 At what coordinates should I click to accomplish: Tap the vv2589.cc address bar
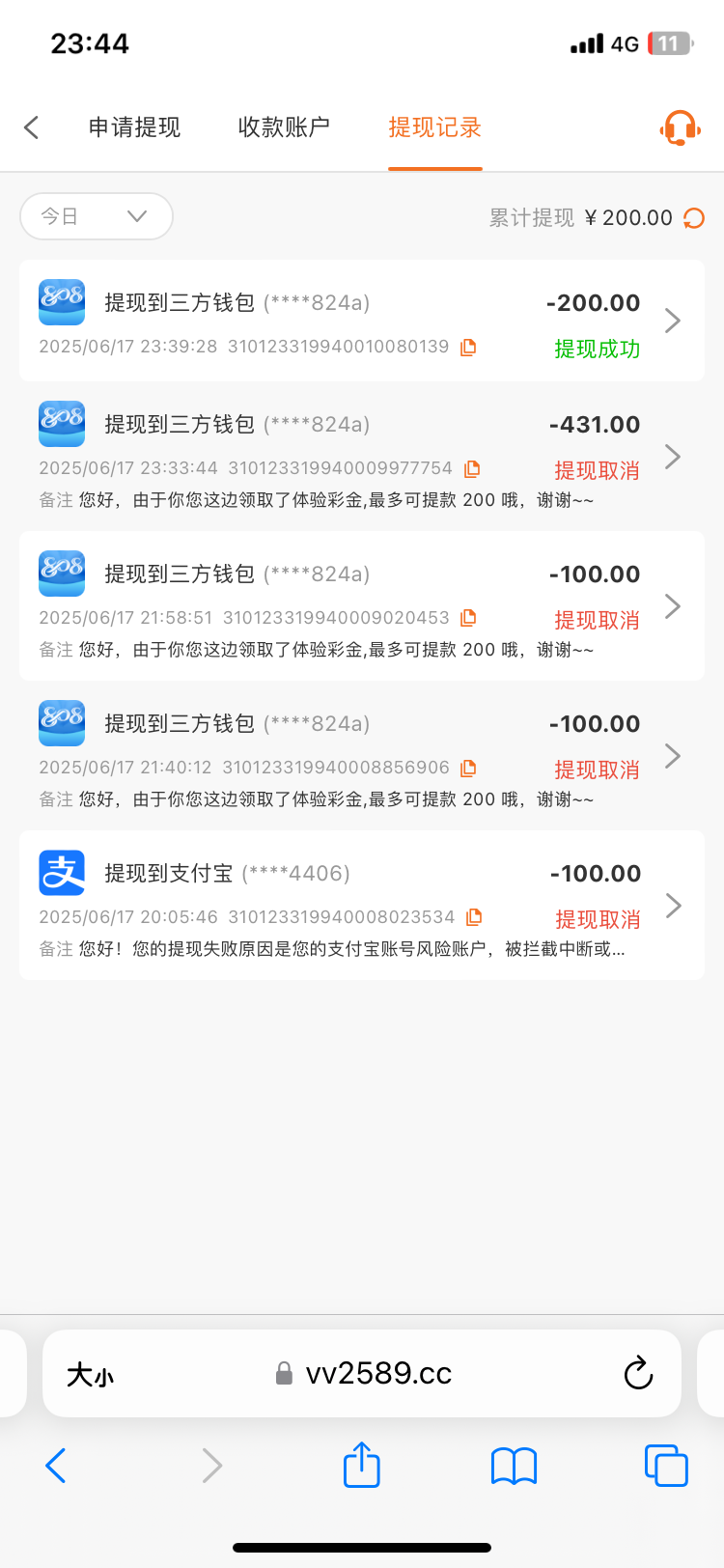(x=365, y=1373)
